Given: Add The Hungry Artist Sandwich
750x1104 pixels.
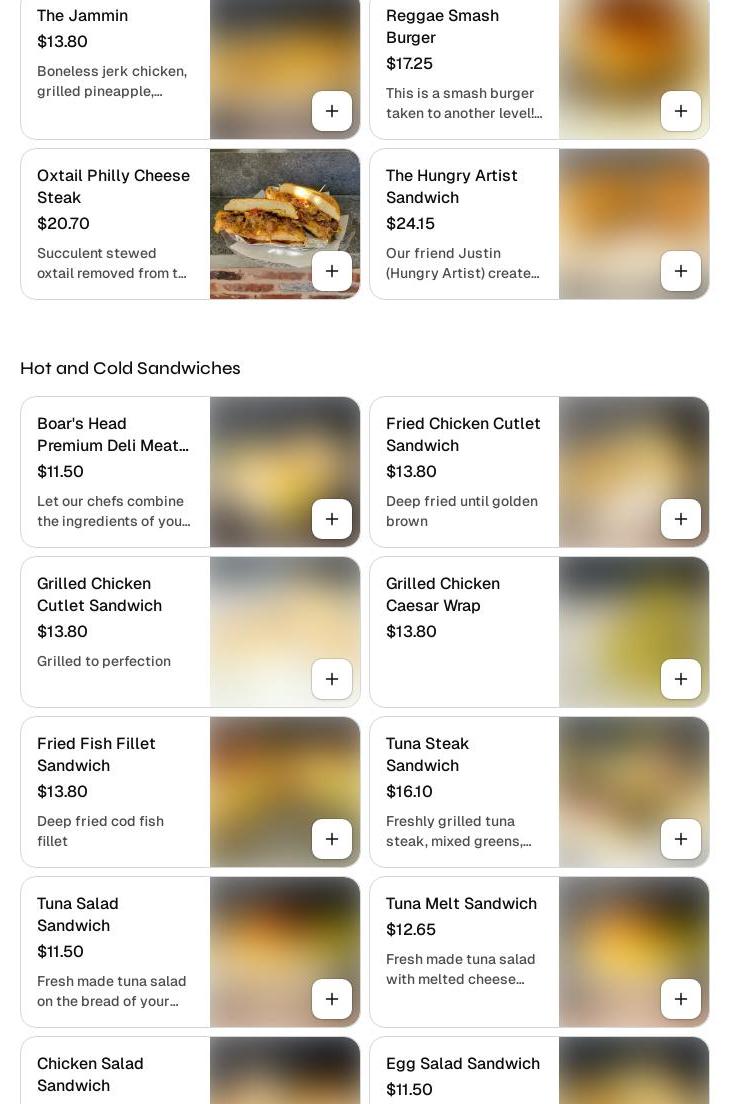Looking at the screenshot, I should [681, 271].
